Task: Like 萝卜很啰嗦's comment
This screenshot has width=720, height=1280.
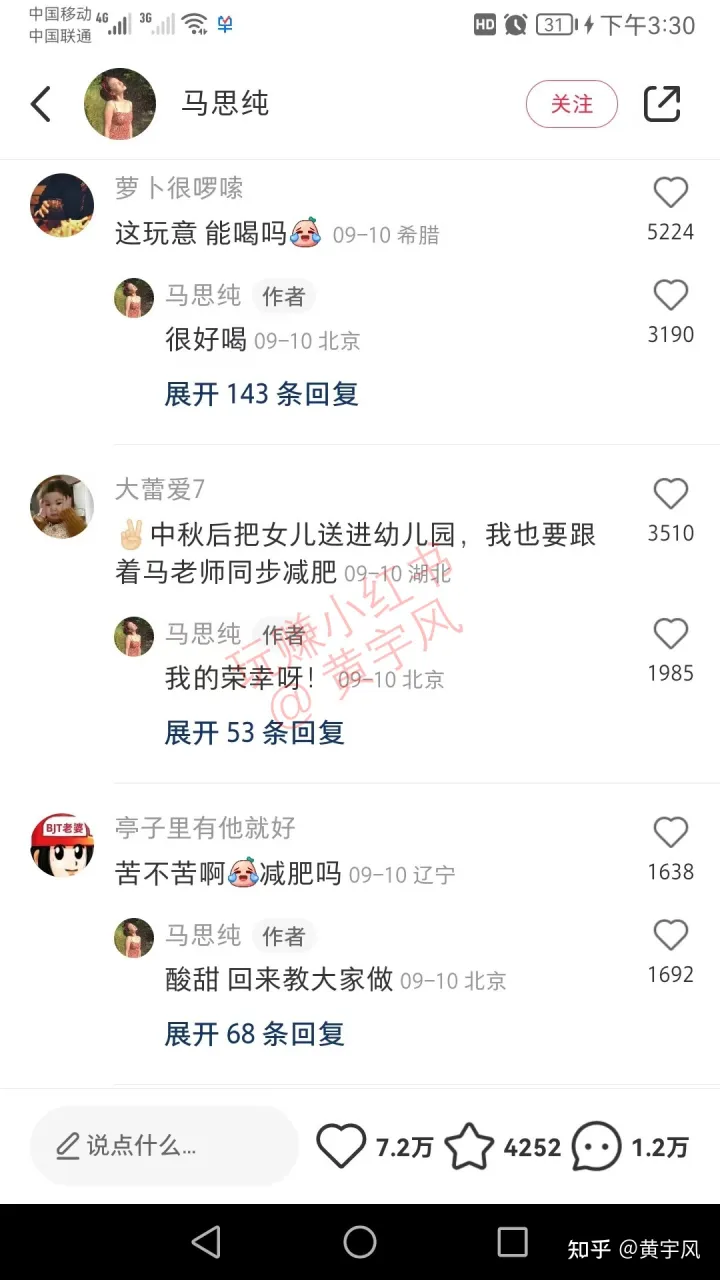Action: (670, 192)
